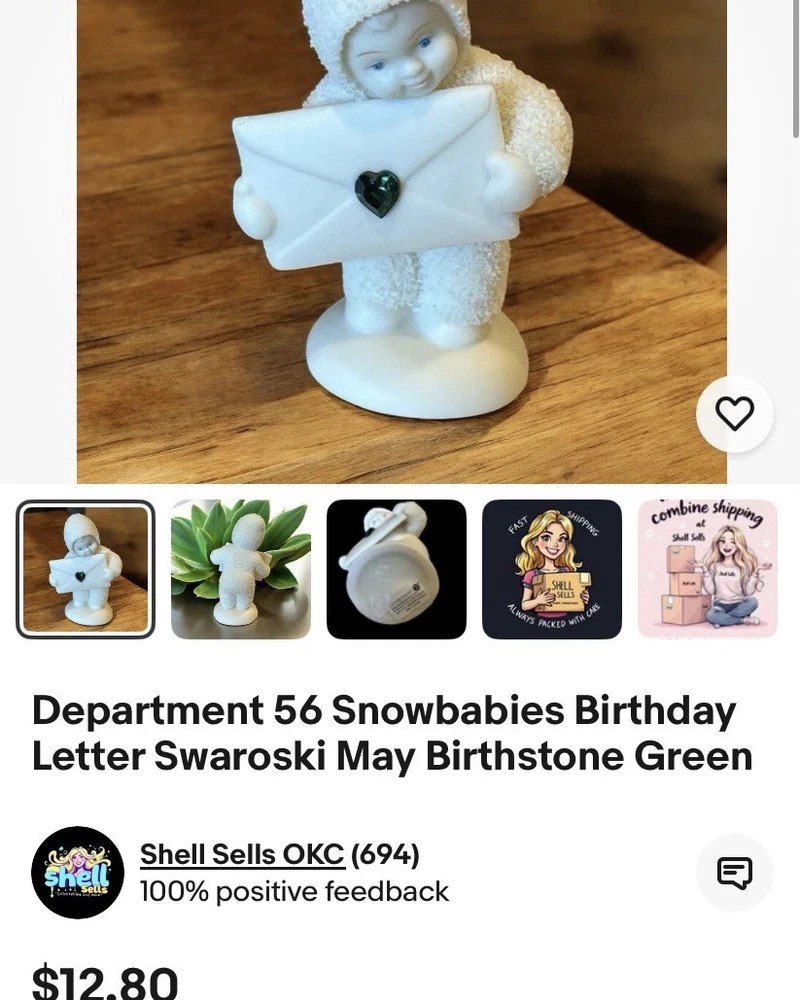View the Fast Shipping Shell Sells thumbnail
The height and width of the screenshot is (1000, 800).
pyautogui.click(x=552, y=569)
